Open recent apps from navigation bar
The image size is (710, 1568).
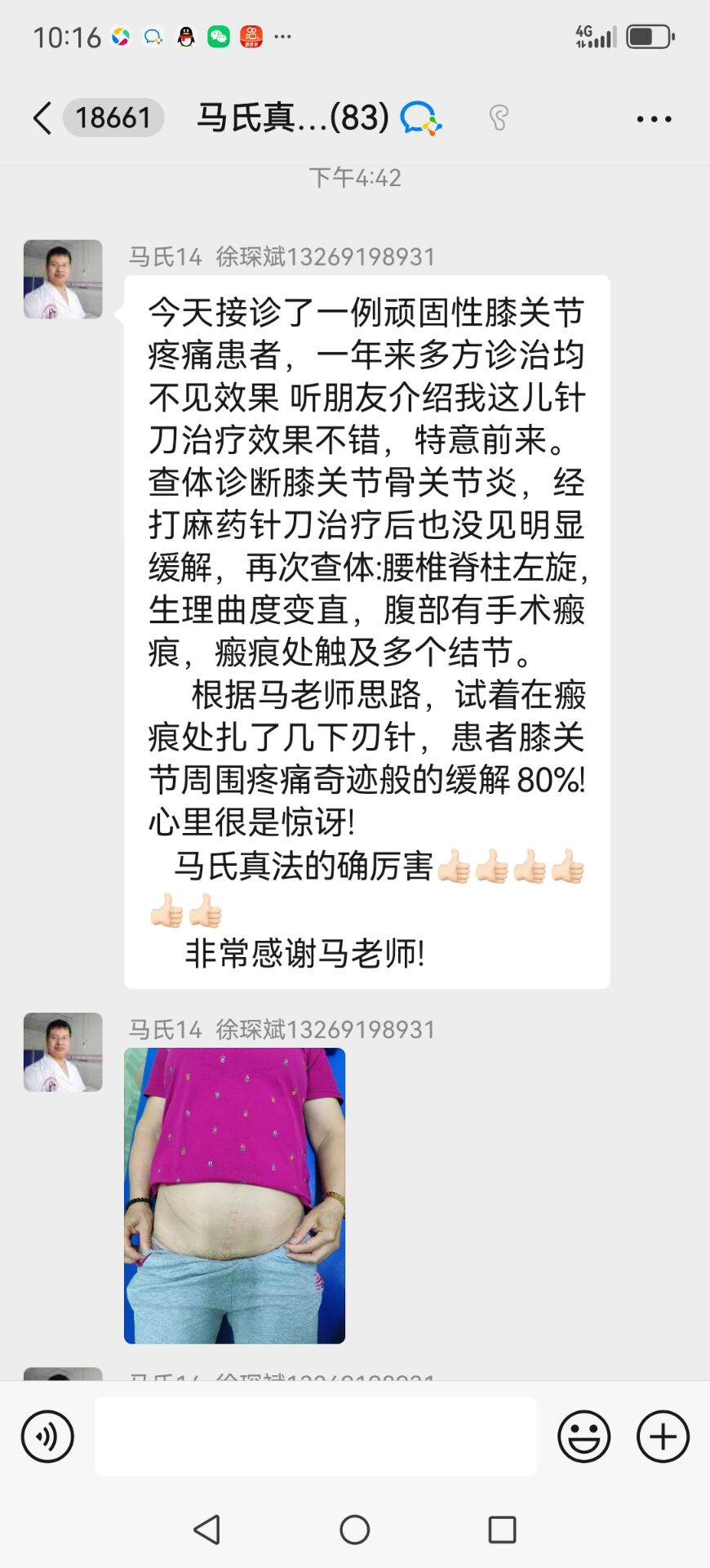point(502,1530)
